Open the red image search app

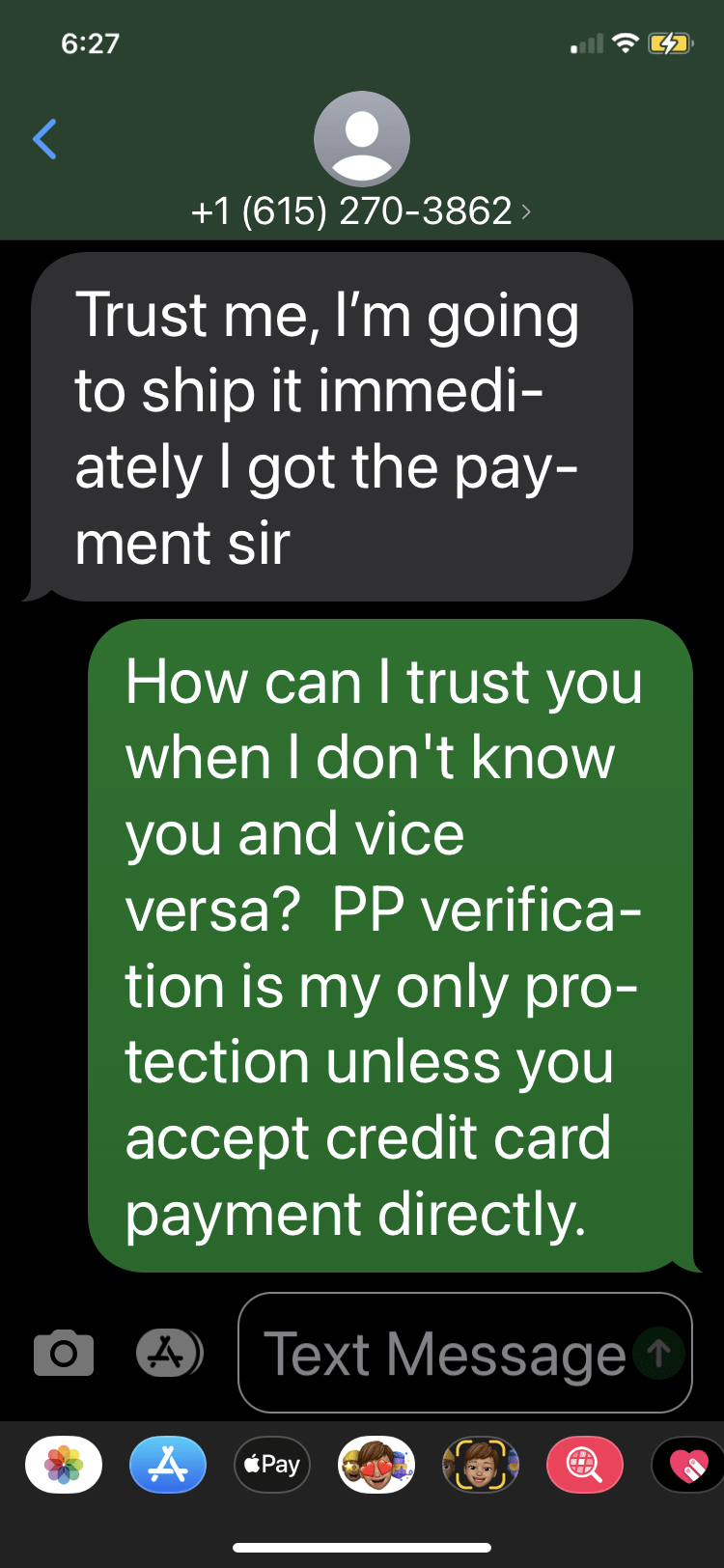[x=585, y=1465]
